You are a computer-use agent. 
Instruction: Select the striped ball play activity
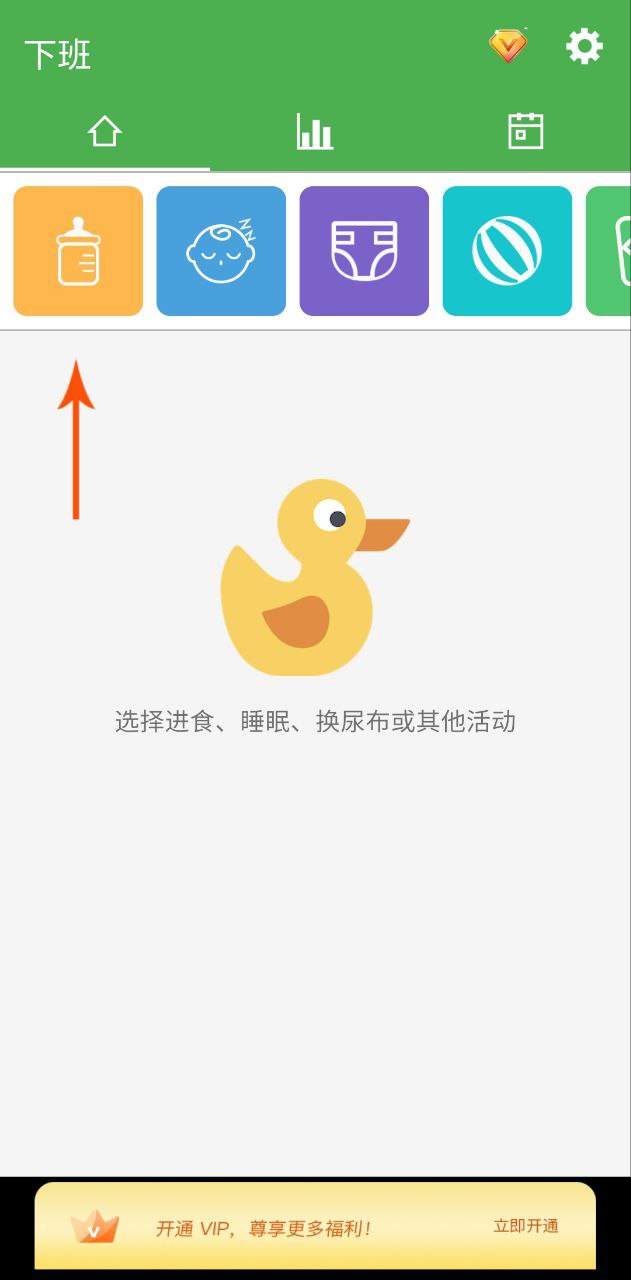[507, 251]
